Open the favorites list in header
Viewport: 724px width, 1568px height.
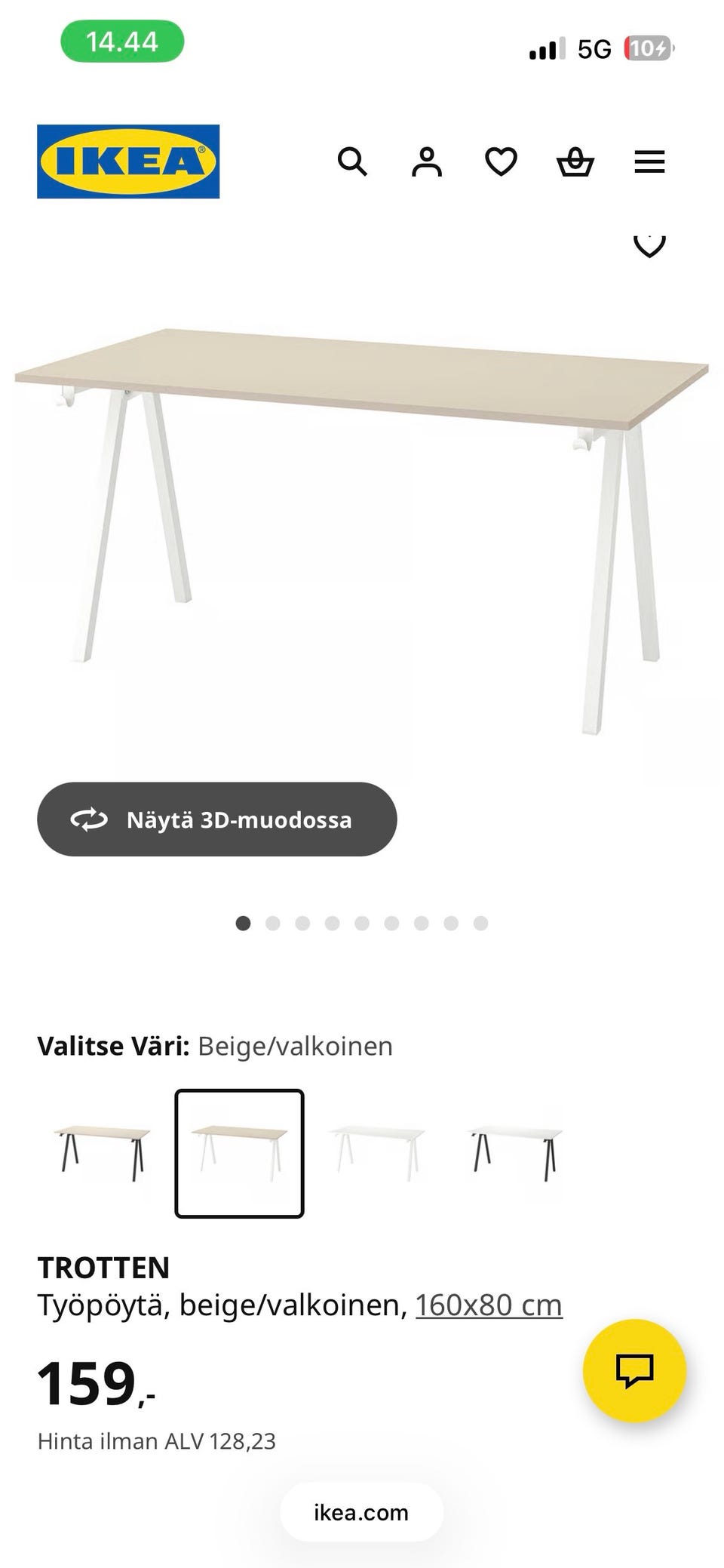point(501,161)
